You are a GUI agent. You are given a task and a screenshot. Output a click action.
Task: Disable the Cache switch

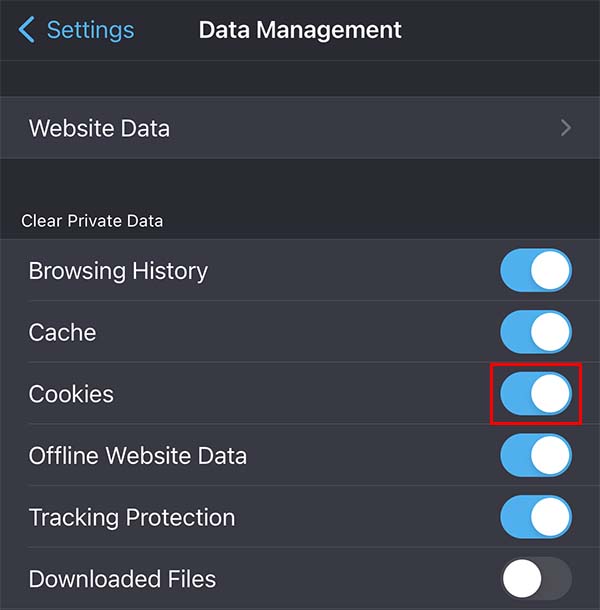[x=536, y=332]
